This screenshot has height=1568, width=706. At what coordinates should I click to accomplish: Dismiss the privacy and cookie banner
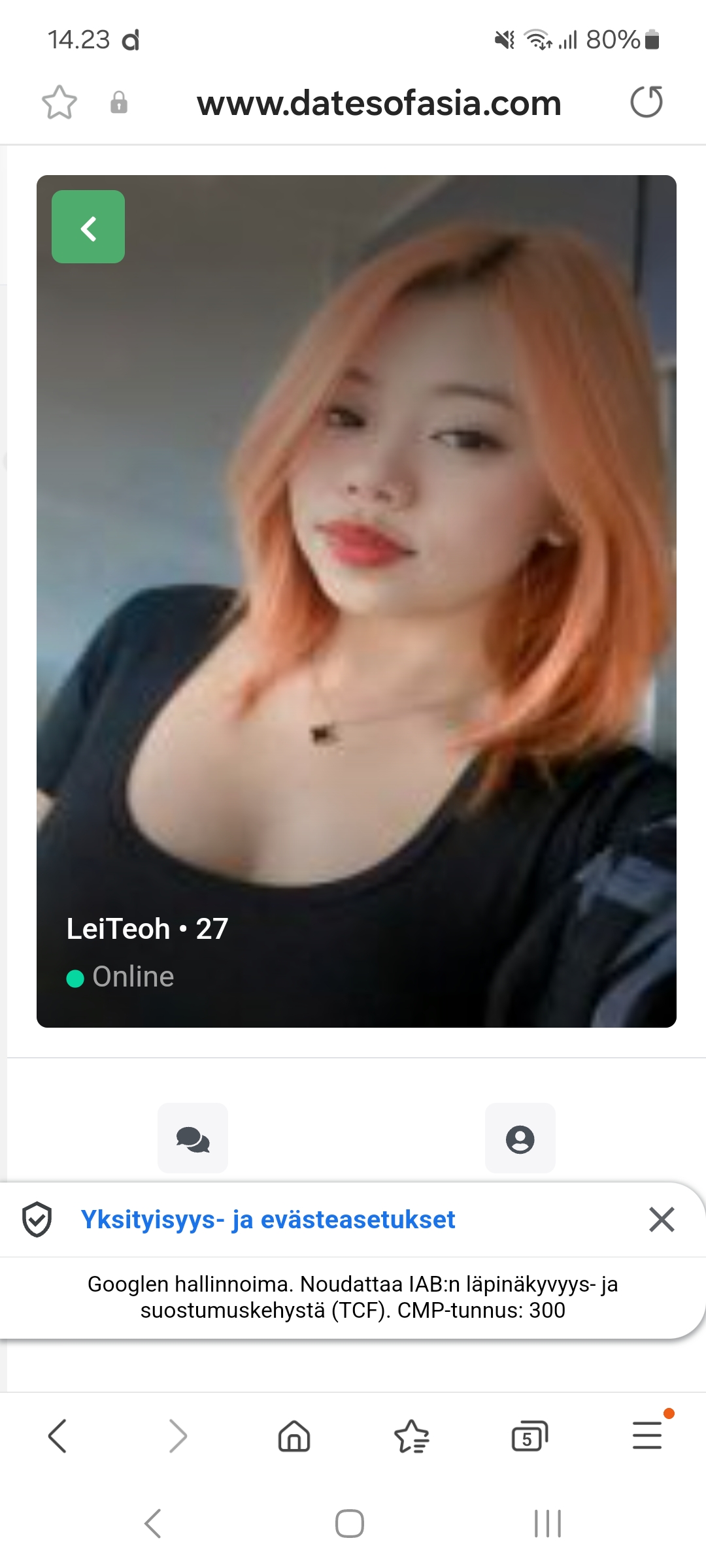(662, 1220)
